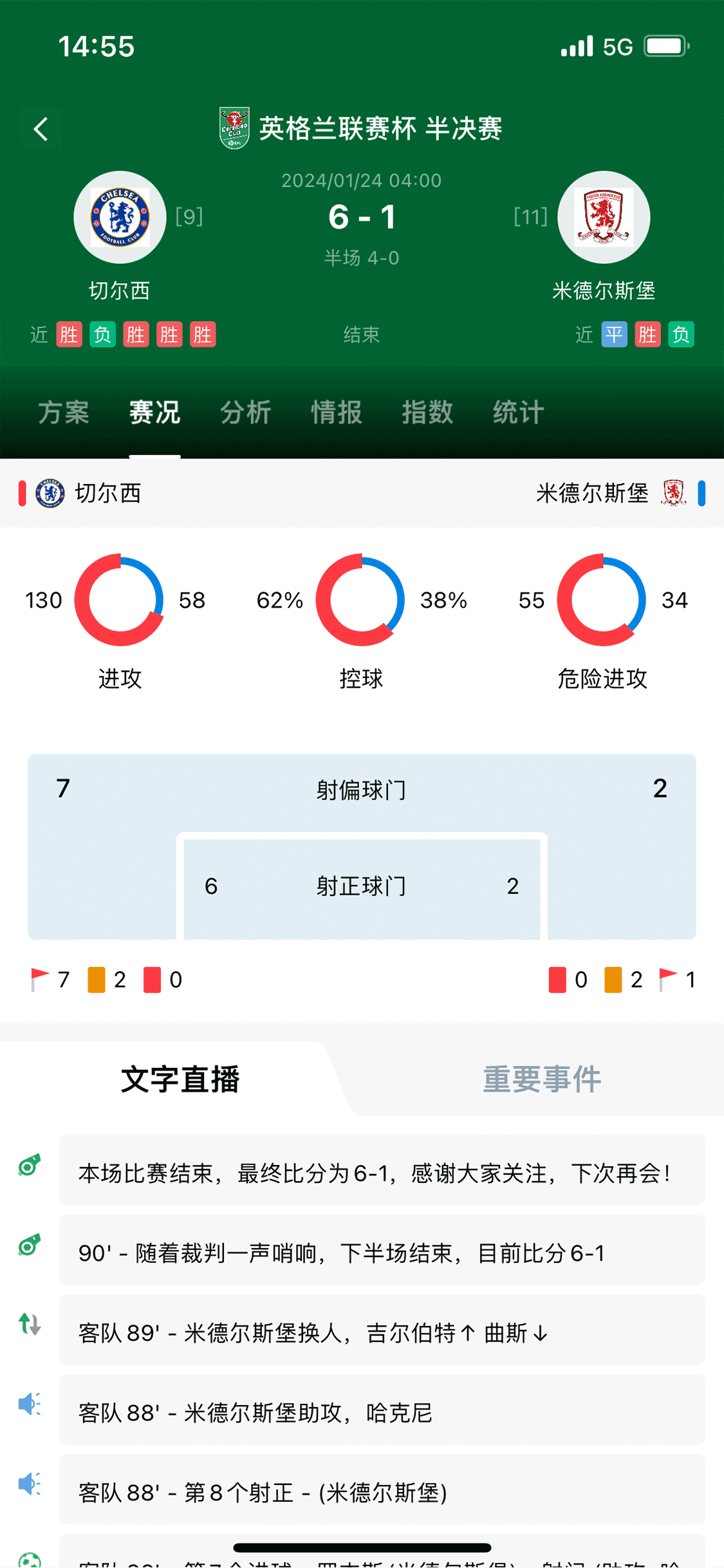724x1568 pixels.
Task: Switch to the 方案 tab
Action: 64,413
